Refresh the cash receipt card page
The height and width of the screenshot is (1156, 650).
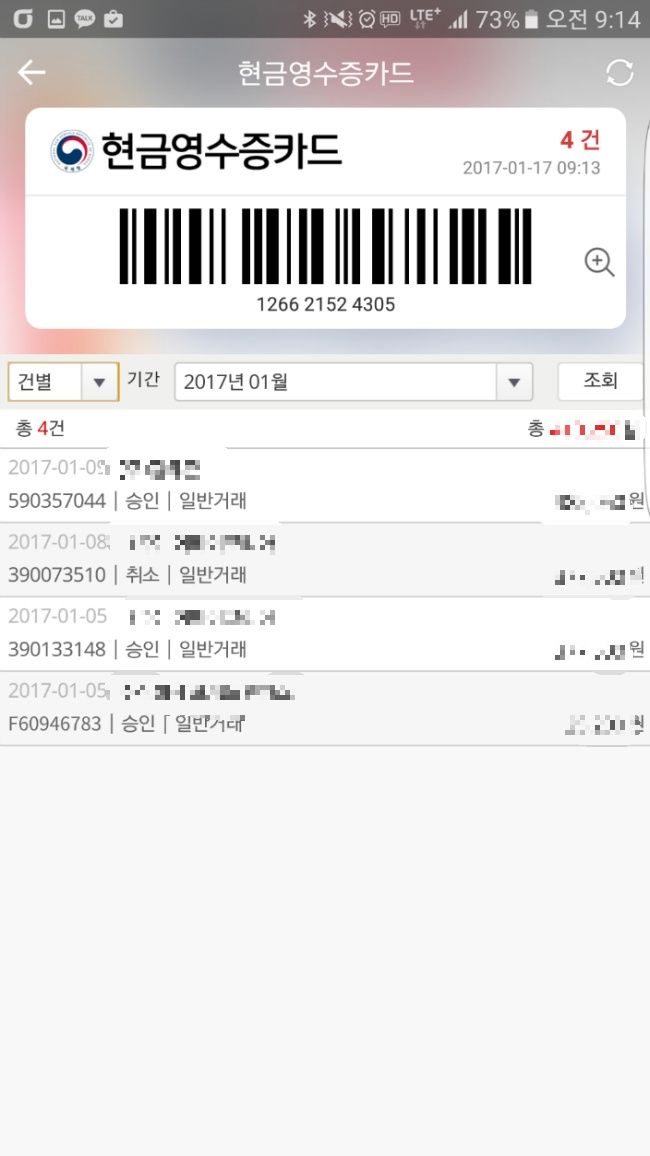[619, 72]
